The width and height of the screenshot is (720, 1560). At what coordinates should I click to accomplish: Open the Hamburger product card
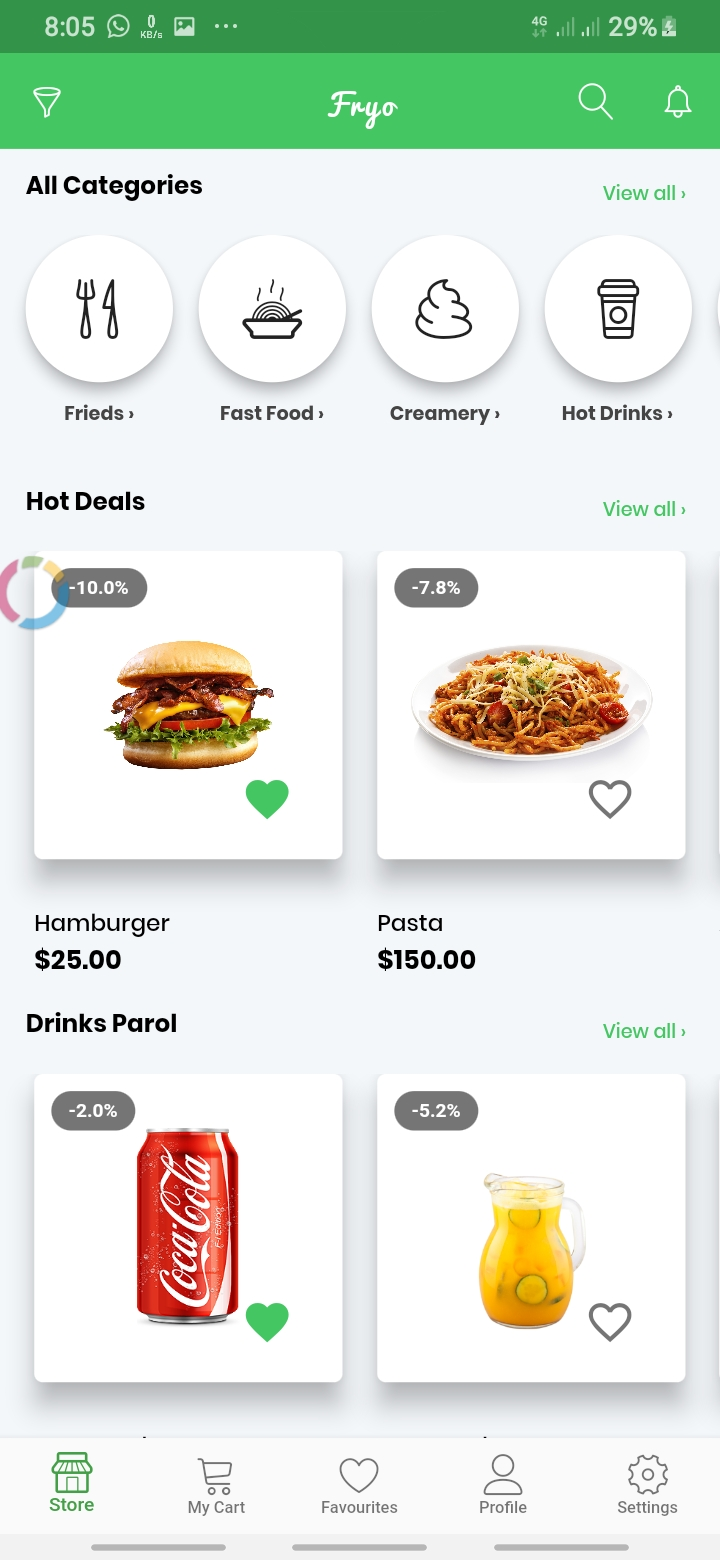[188, 705]
